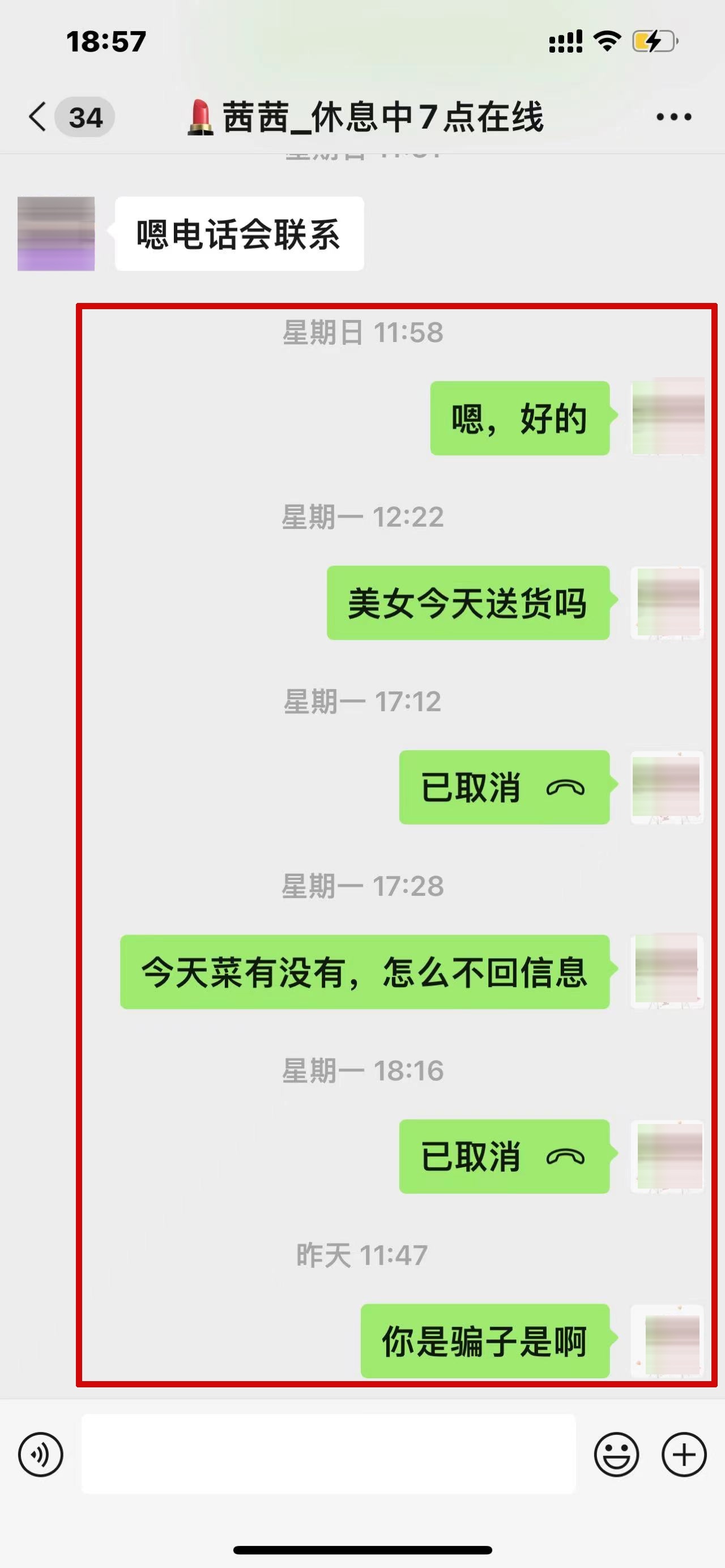This screenshot has height=1568, width=725.
Task: Open the plus attachments menu
Action: (x=684, y=1455)
